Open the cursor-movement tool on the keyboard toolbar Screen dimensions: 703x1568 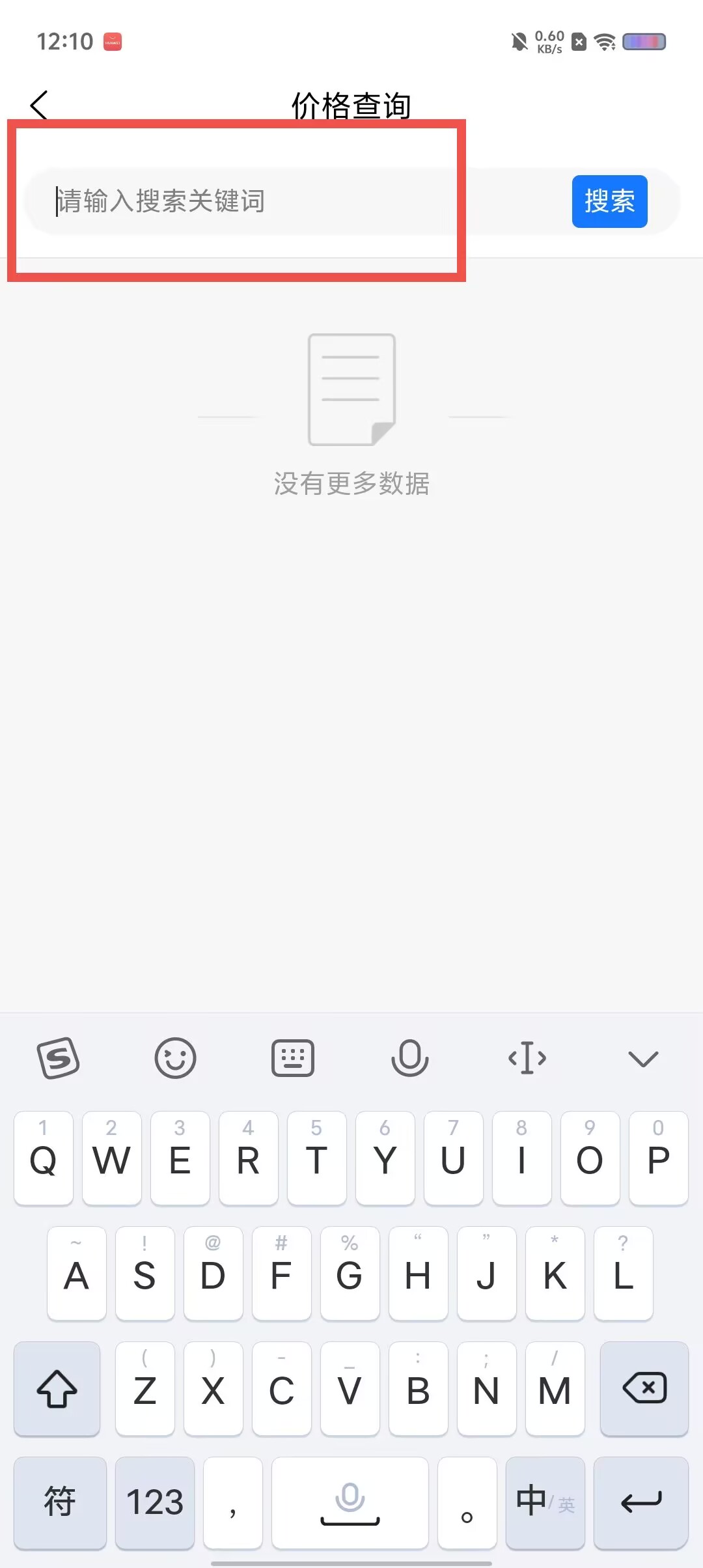(527, 1058)
